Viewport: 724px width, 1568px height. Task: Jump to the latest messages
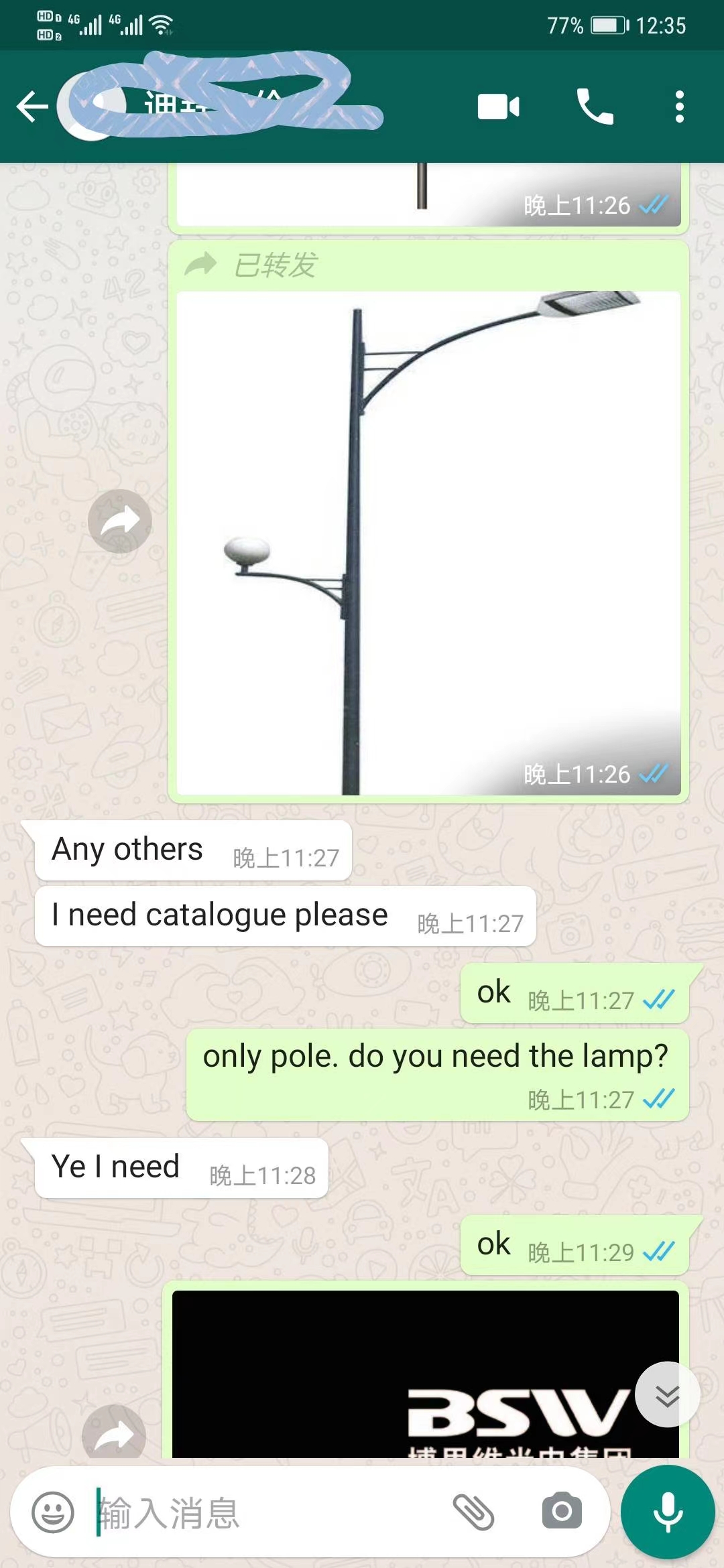point(667,1394)
